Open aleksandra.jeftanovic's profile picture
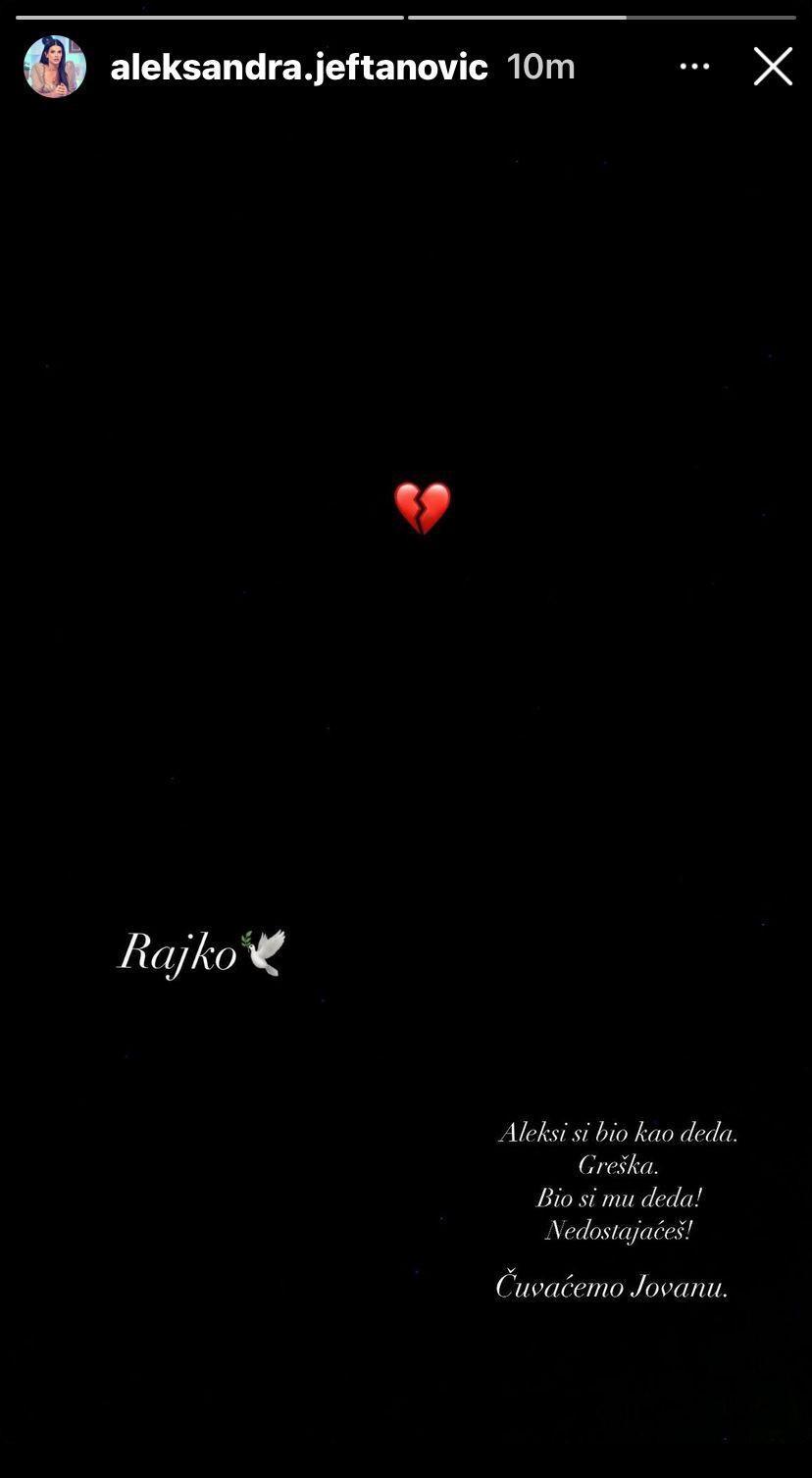 click(x=55, y=67)
